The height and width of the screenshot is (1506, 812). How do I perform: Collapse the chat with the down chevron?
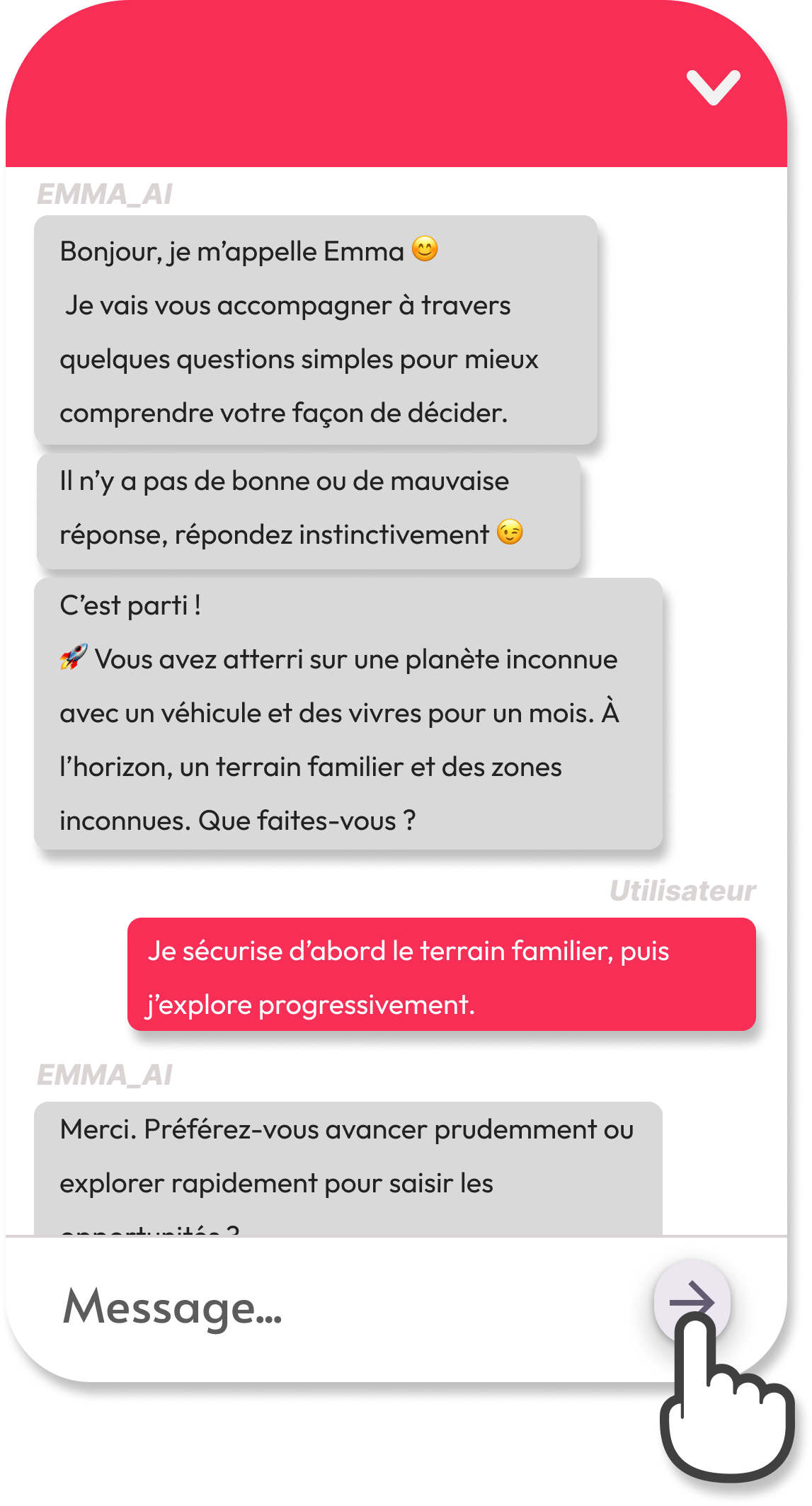click(713, 86)
